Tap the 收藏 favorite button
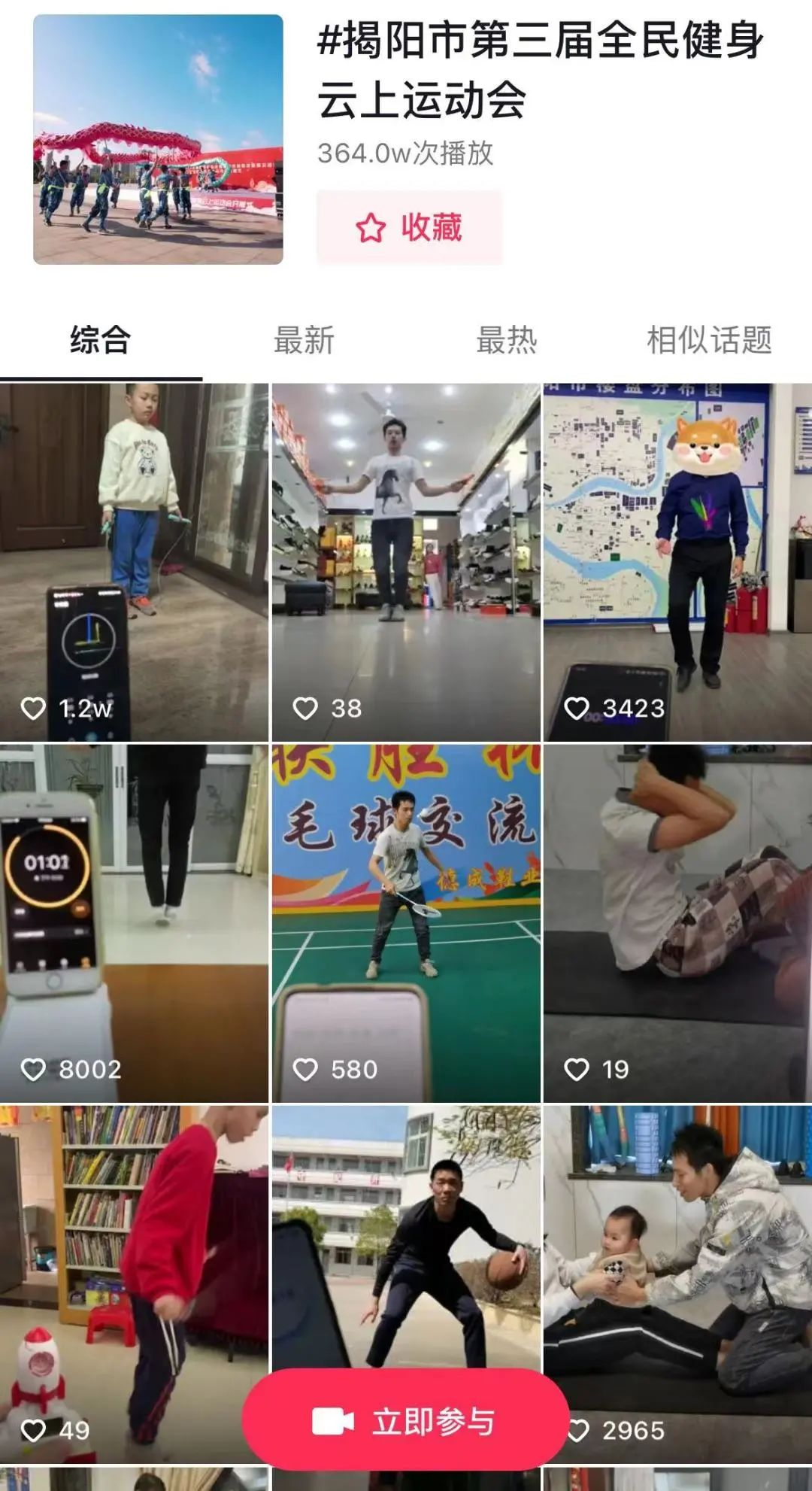This screenshot has width=812, height=1491. coord(409,227)
